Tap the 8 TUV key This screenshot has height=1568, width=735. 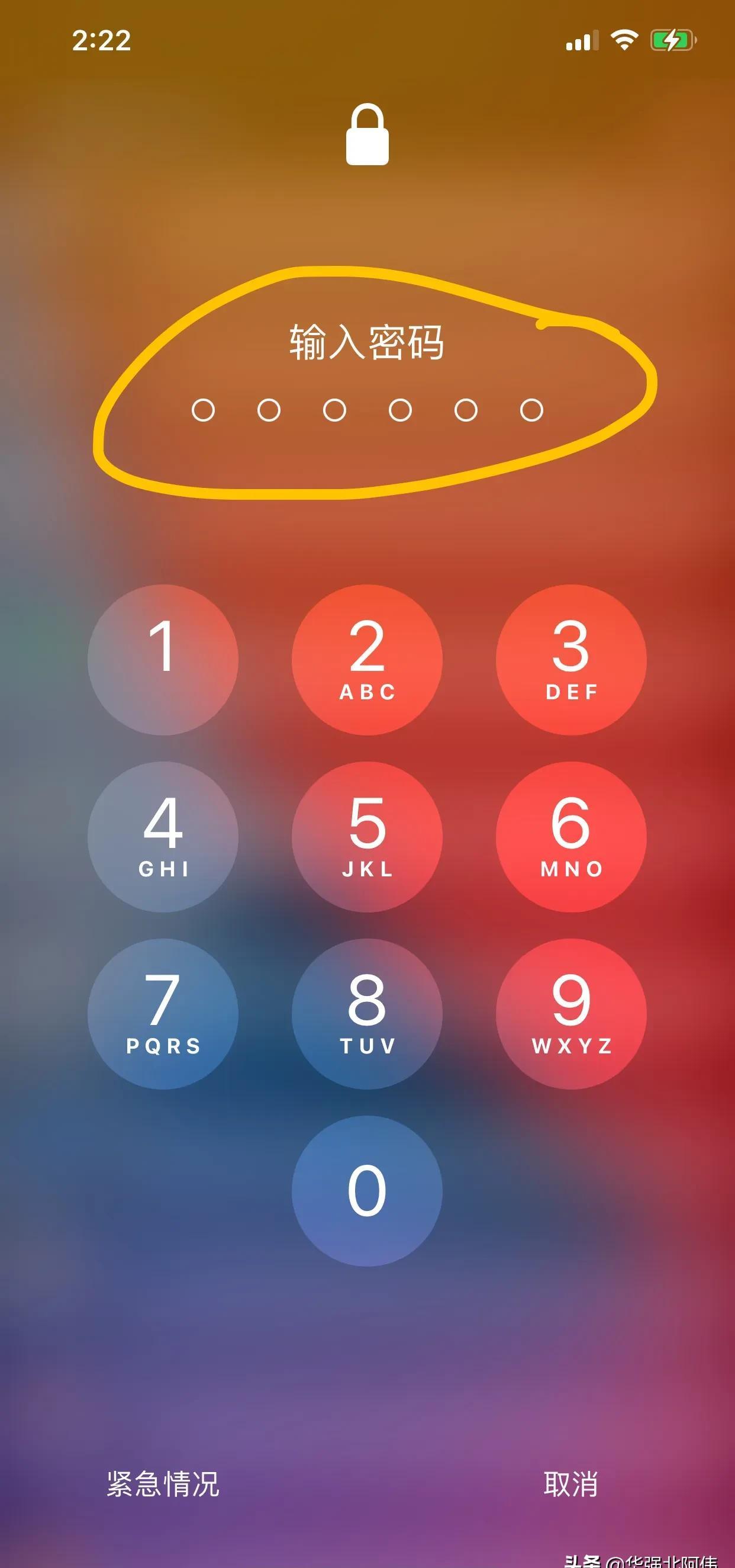click(367, 1014)
